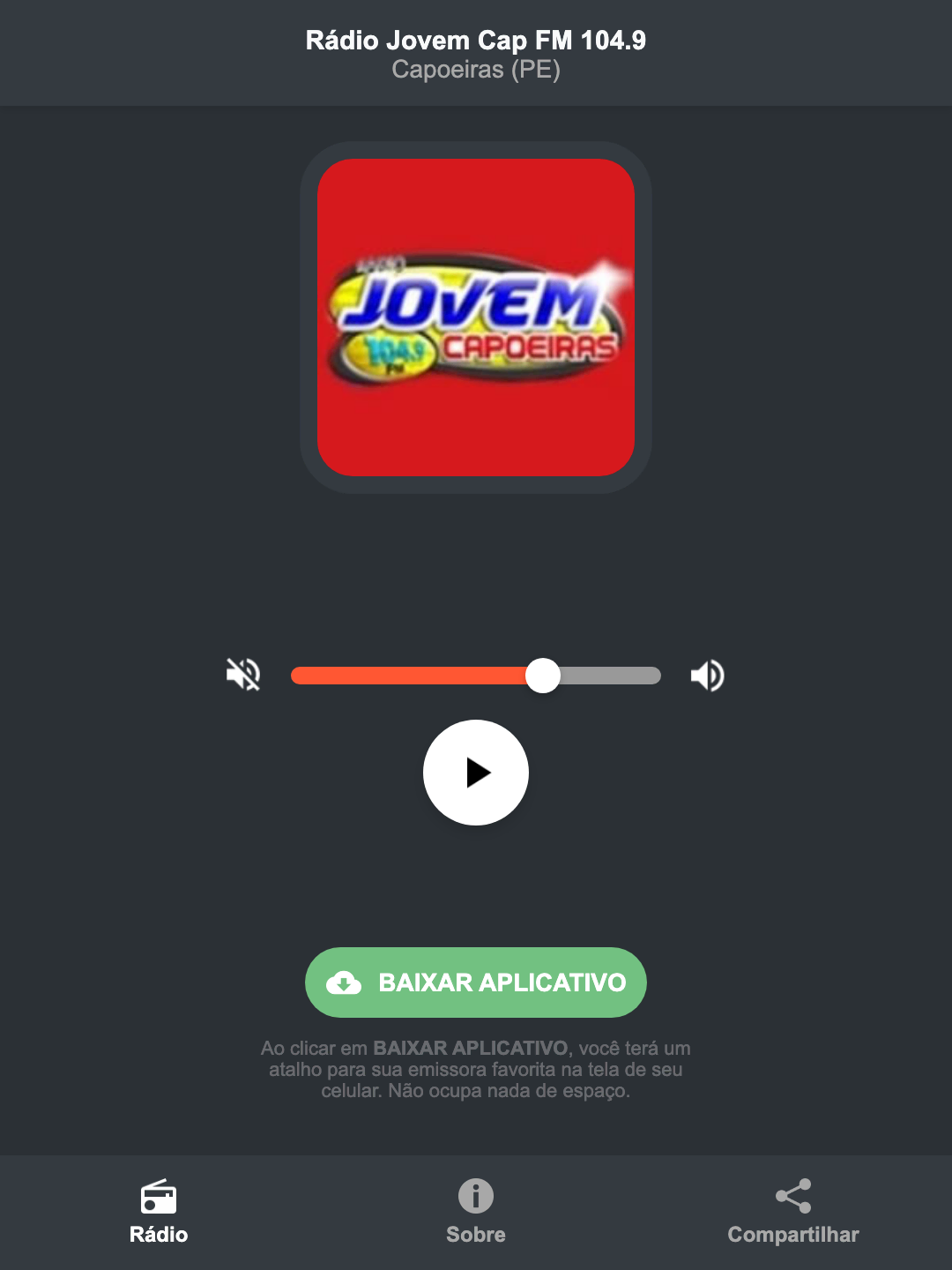
Task: Click the station title Rádio Jovem Cap FM
Action: tap(476, 40)
